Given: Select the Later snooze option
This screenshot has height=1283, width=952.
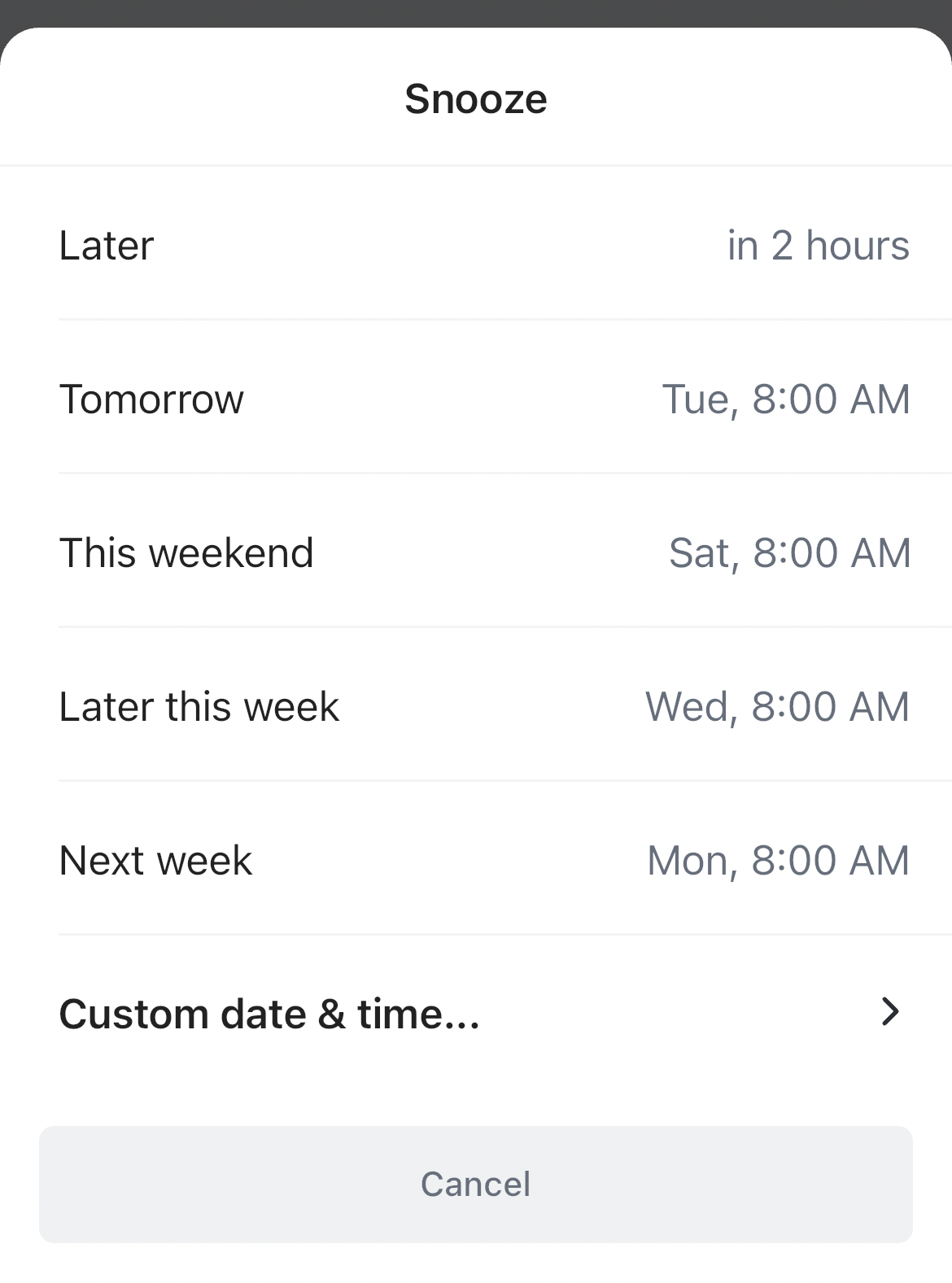Looking at the screenshot, I should tap(106, 246).
